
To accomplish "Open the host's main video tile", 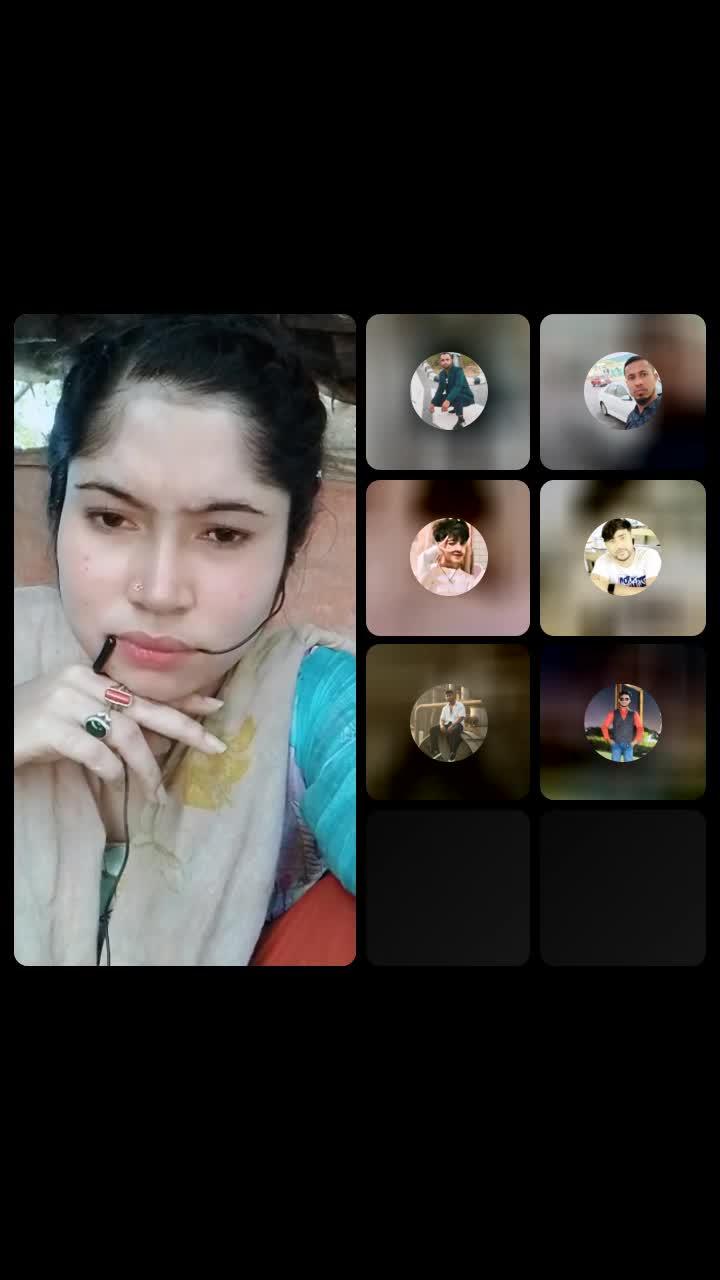I will pyautogui.click(x=185, y=640).
